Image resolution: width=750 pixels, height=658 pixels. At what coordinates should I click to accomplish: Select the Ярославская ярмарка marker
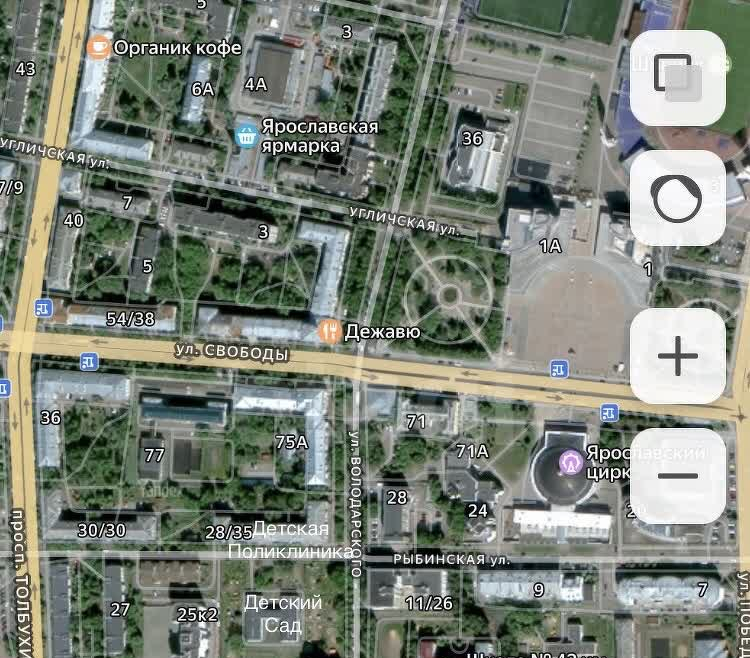245,135
